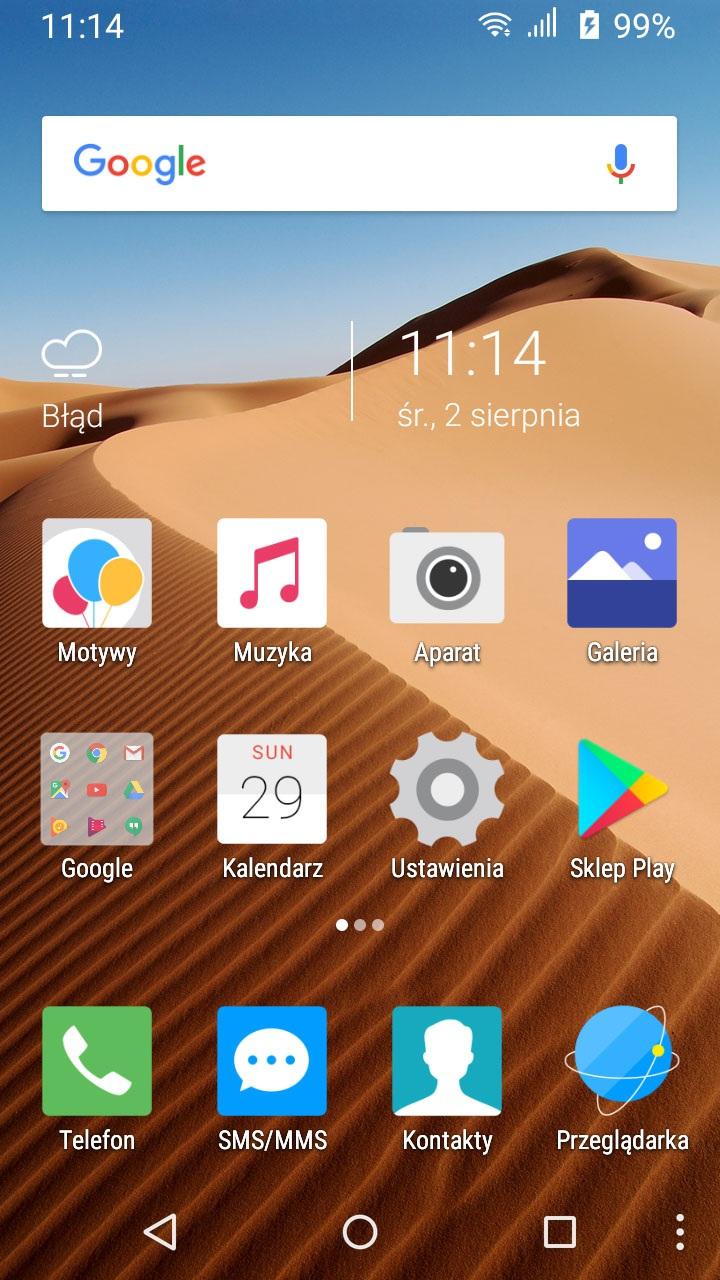
Task: Open Galeria
Action: pyautogui.click(x=622, y=573)
